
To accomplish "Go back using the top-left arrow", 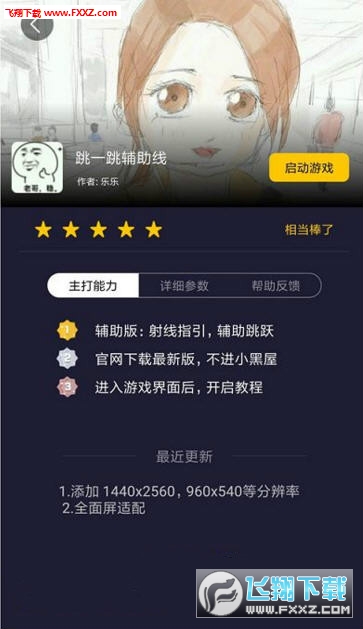I will 37,26.
